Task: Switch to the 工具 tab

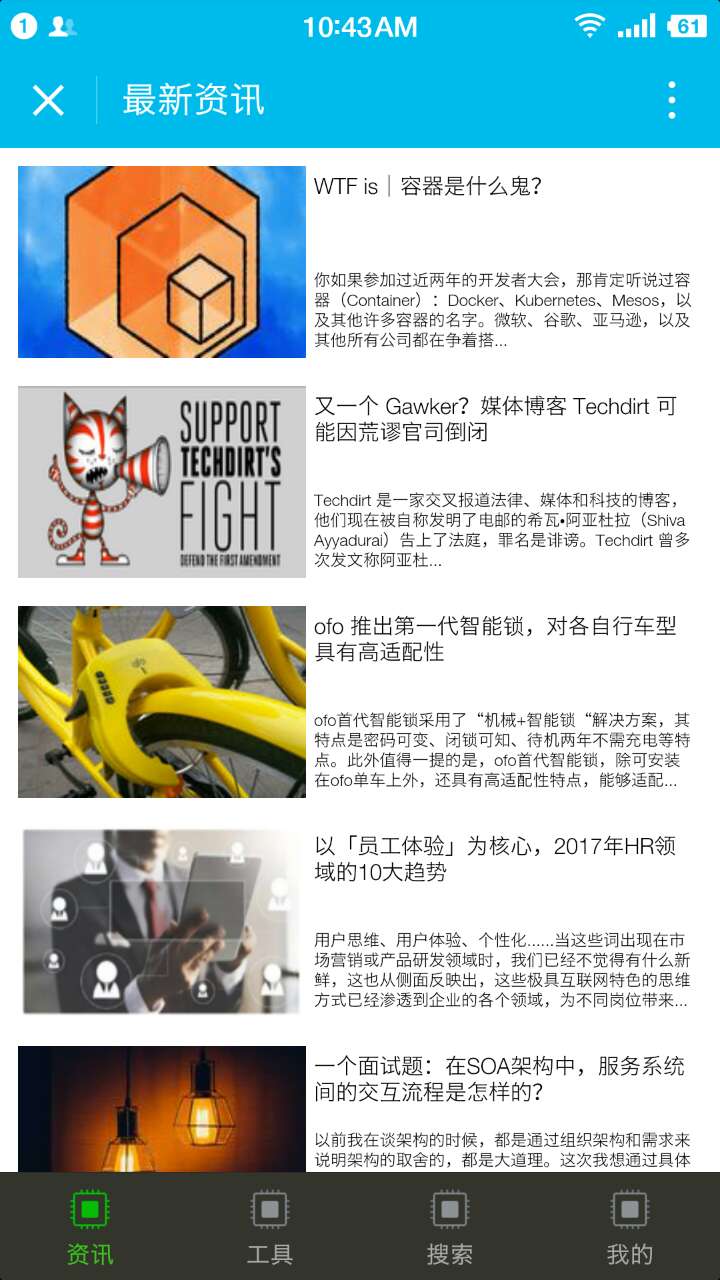Action: [x=270, y=1226]
